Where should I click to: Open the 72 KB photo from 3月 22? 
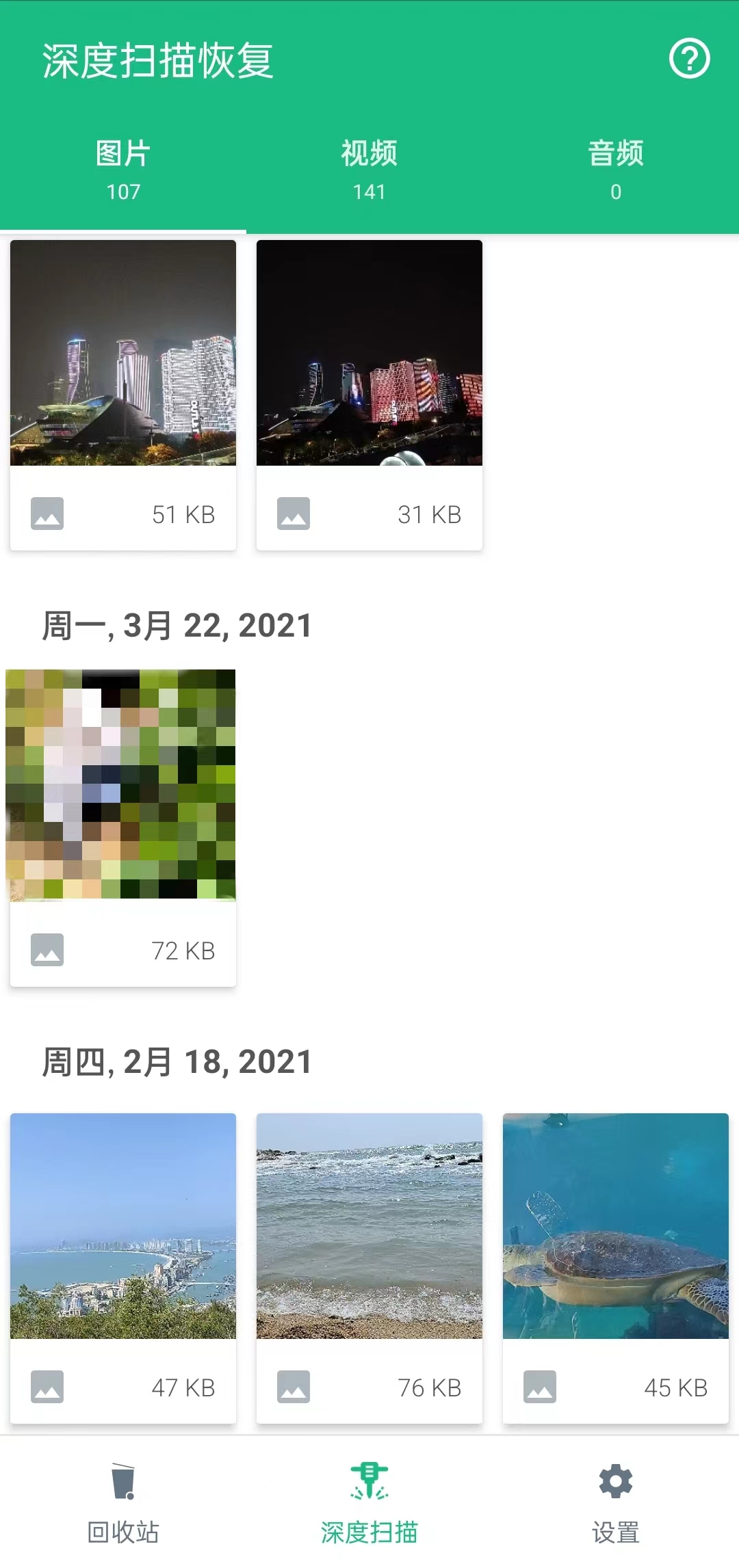(x=121, y=785)
